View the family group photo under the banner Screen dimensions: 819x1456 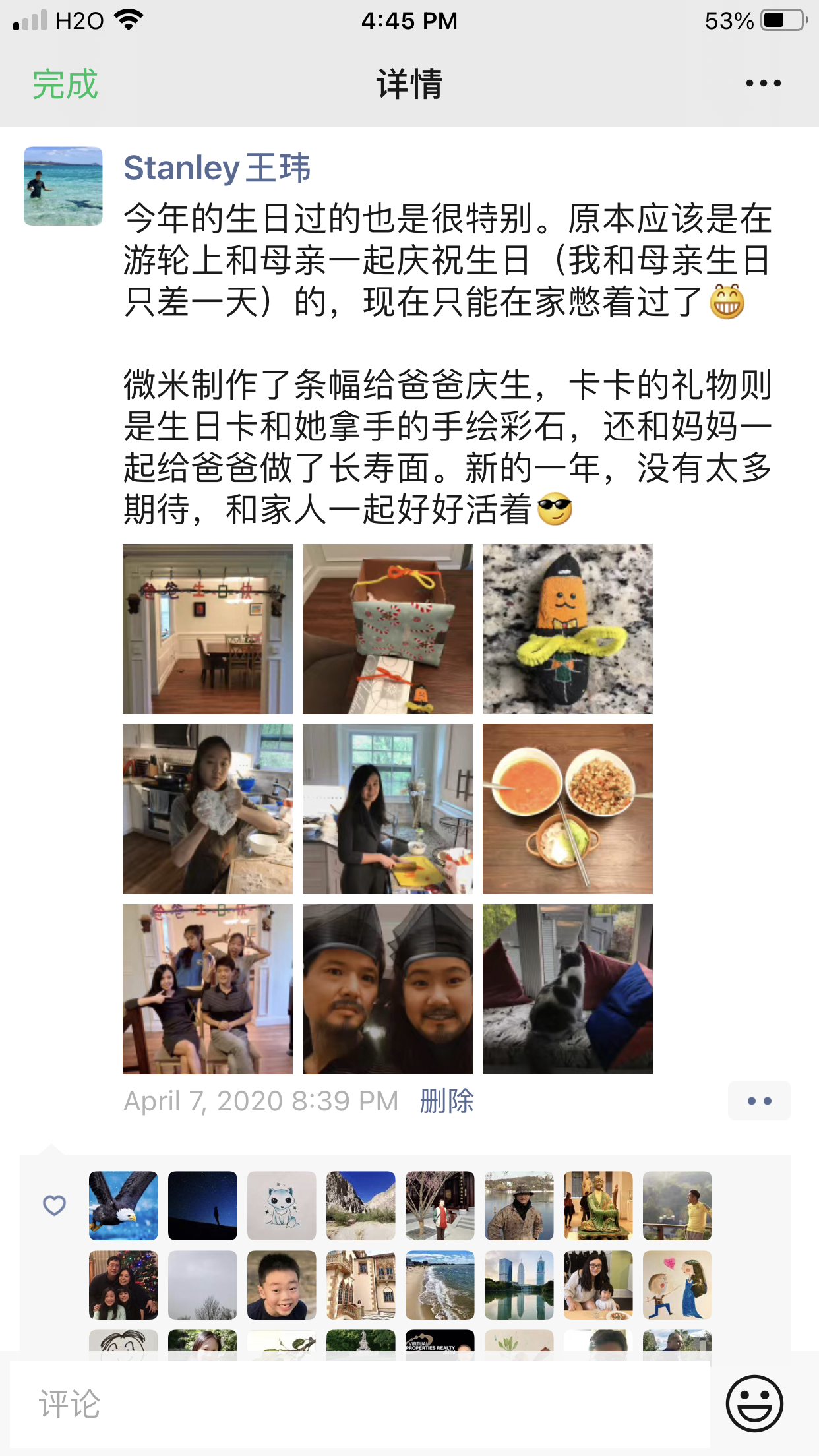pos(208,988)
